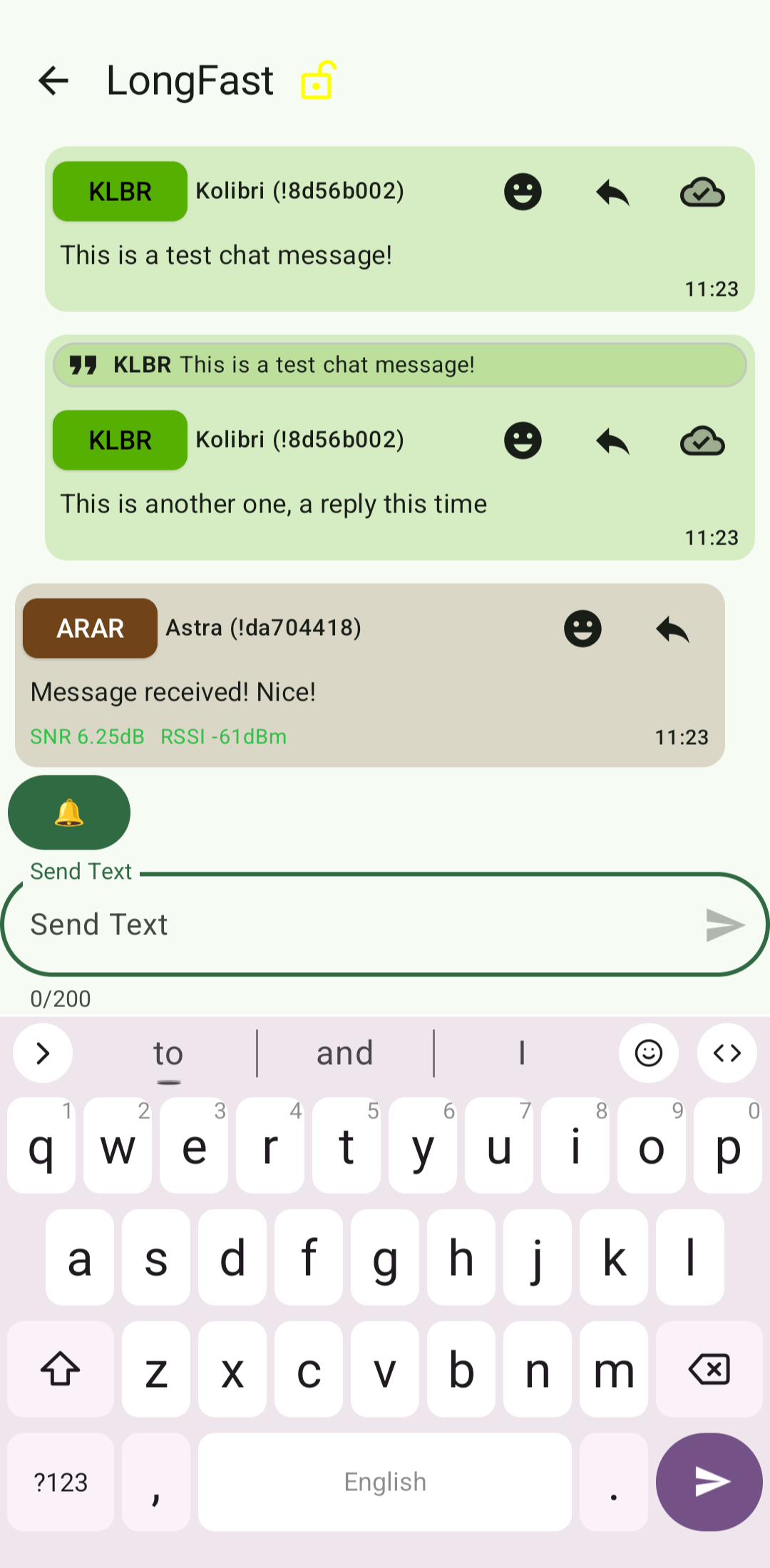The image size is (770, 1568).
Task: React with emoji to Astra's message
Action: pyautogui.click(x=582, y=629)
